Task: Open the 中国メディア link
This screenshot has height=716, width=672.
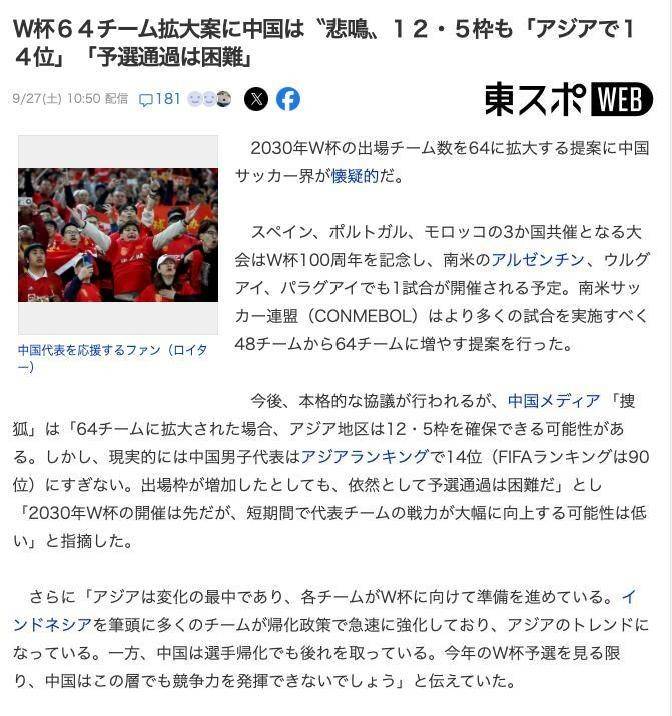Action: pos(554,400)
